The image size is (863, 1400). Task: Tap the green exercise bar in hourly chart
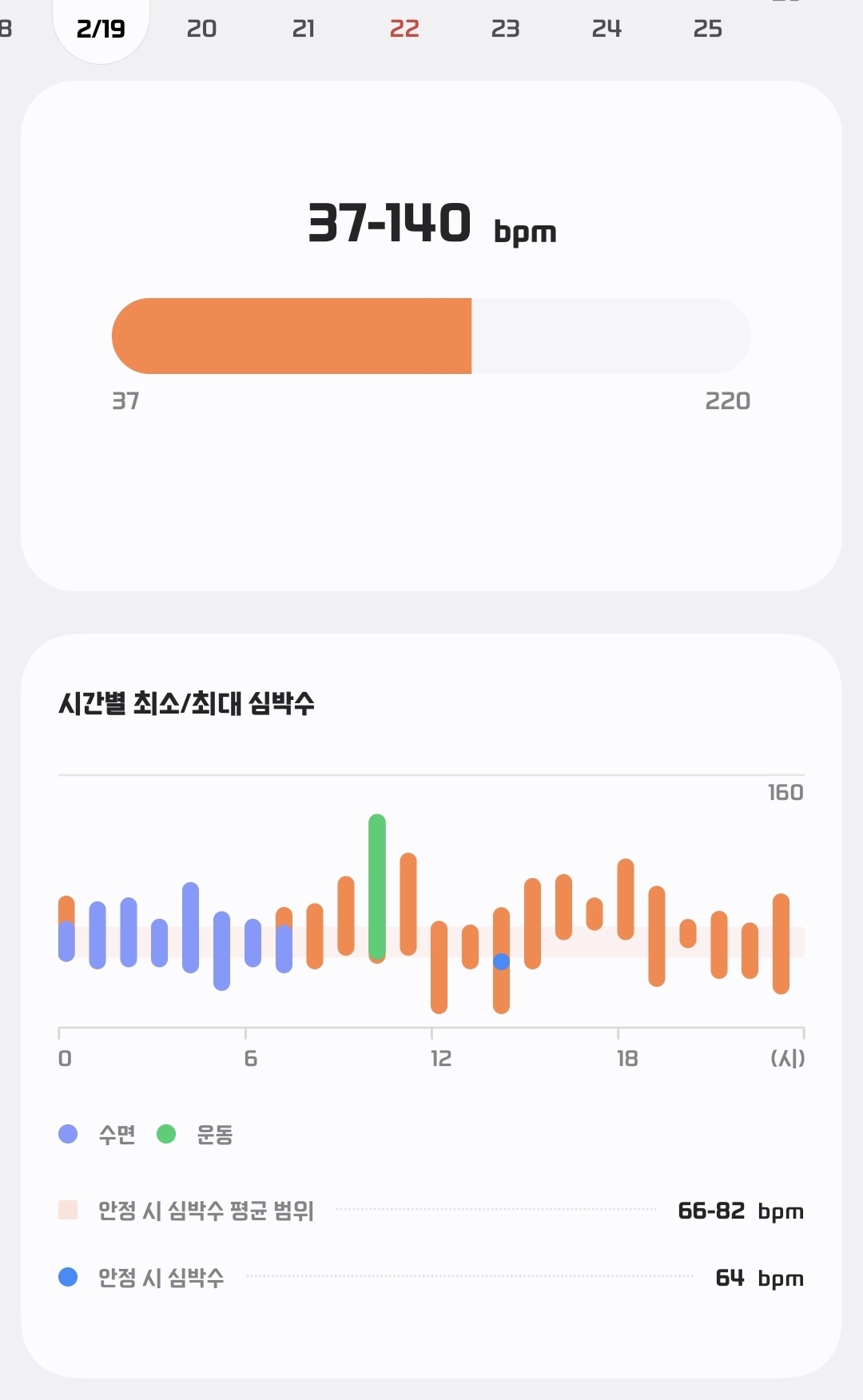(x=377, y=885)
